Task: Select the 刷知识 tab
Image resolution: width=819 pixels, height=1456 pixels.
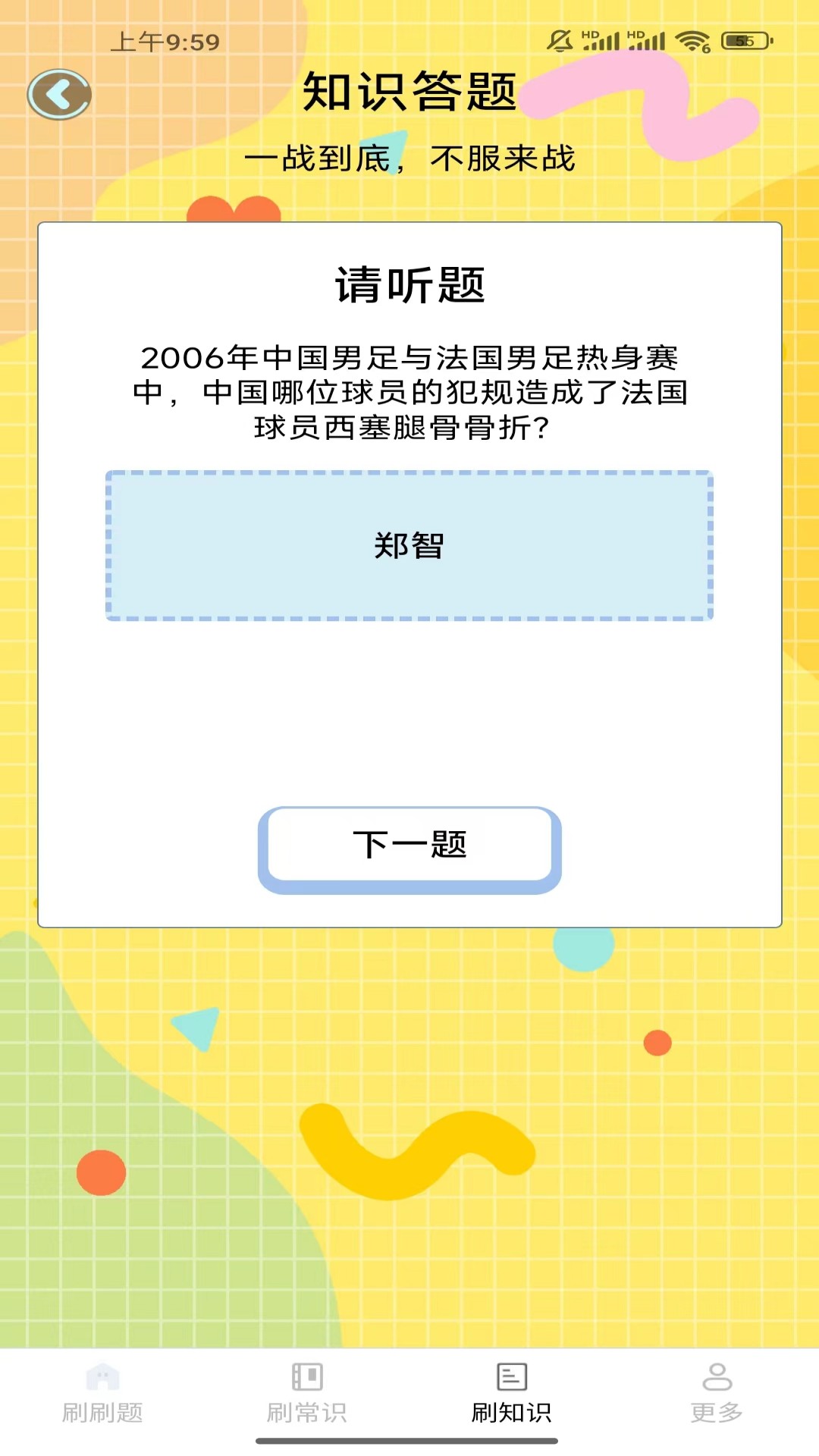Action: (x=512, y=1394)
